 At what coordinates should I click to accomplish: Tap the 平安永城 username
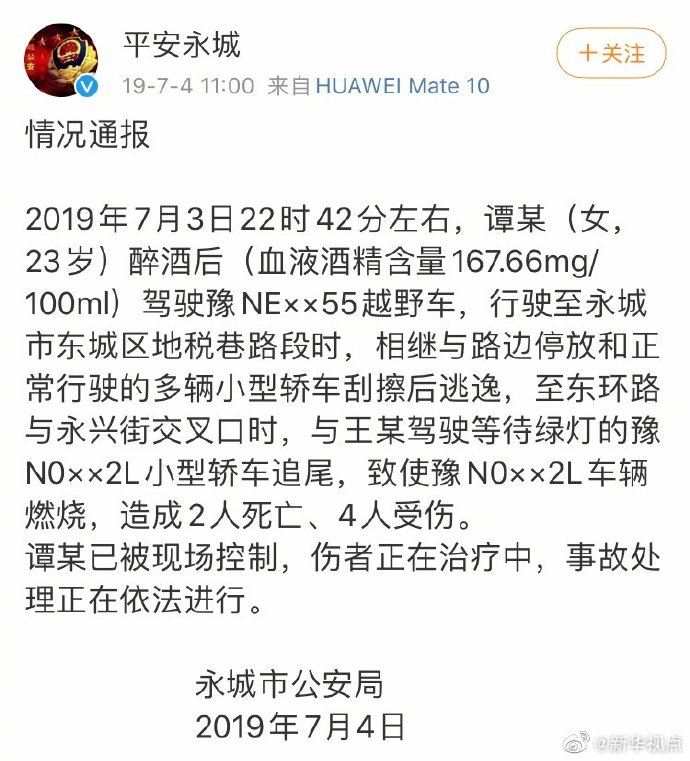tap(182, 44)
